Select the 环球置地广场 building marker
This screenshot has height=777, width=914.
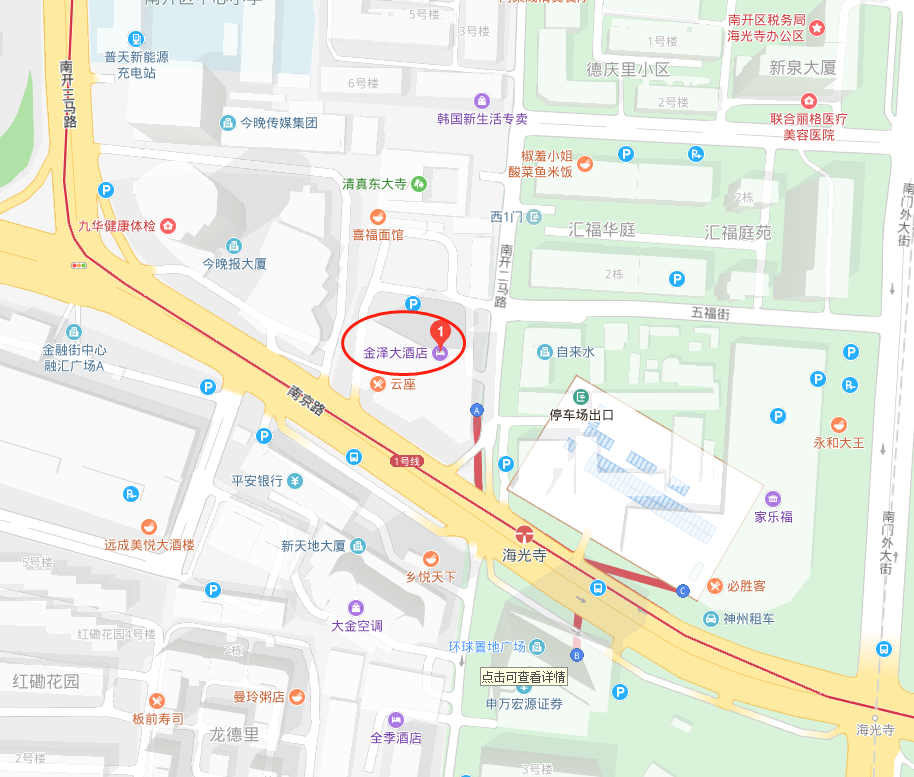(536, 646)
